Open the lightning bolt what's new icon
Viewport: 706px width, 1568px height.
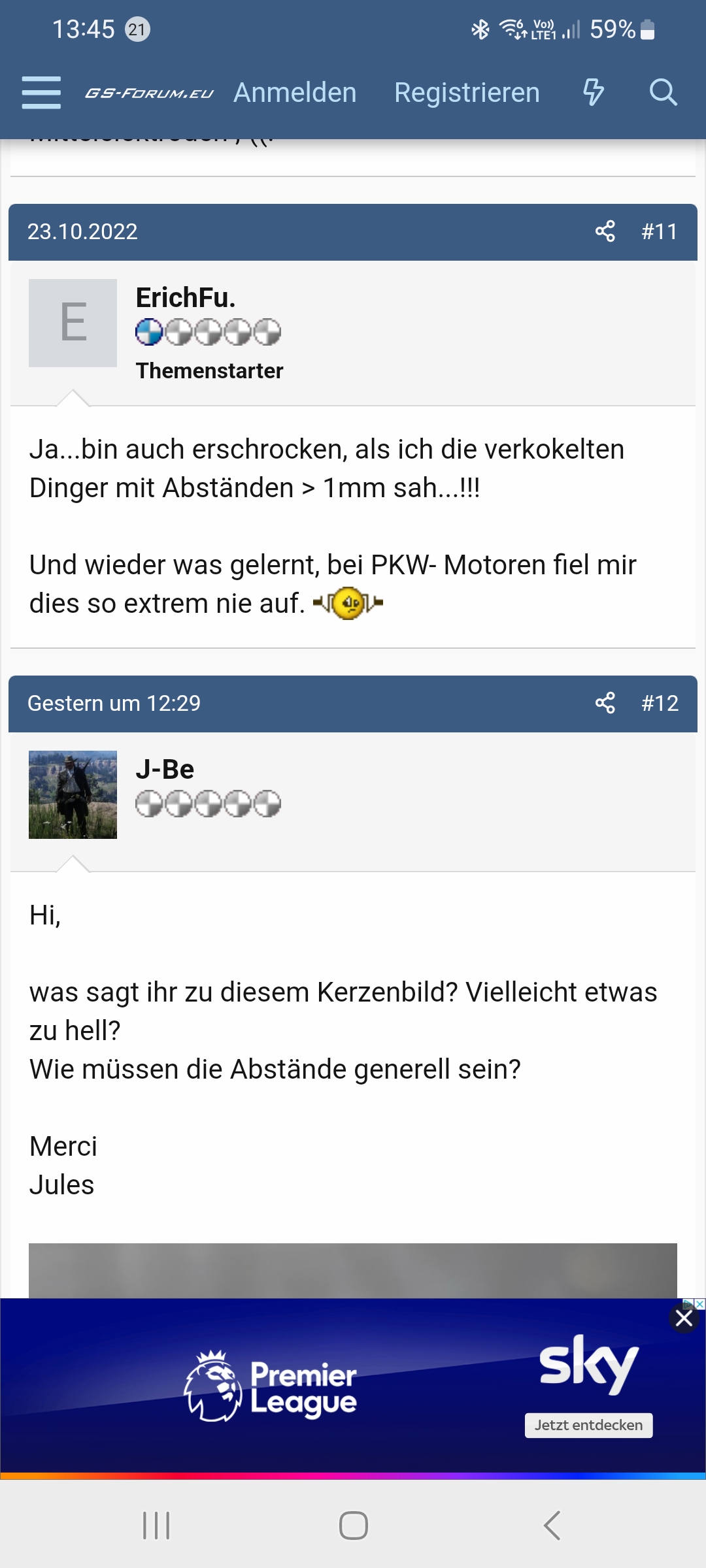click(x=593, y=92)
